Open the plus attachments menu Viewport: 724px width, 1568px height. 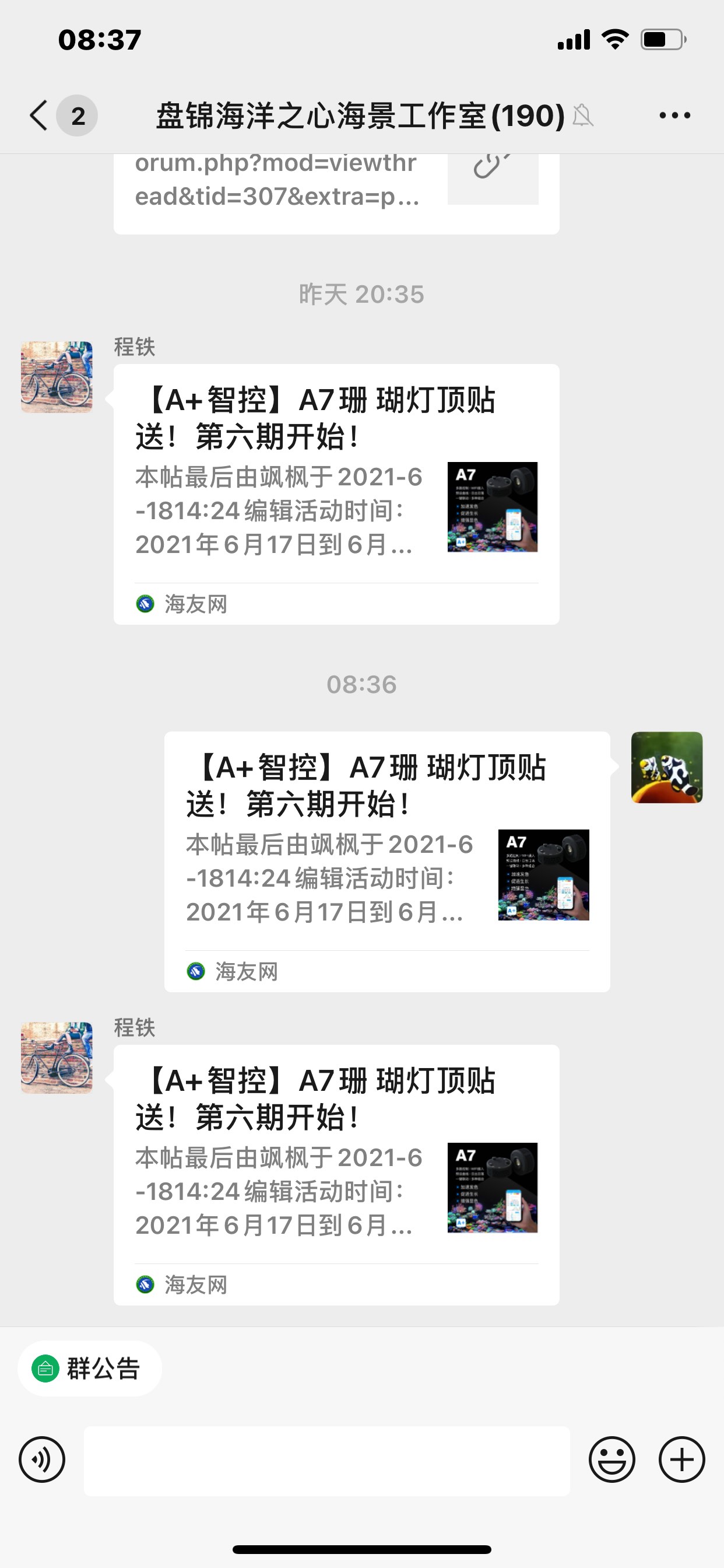pos(681,1459)
